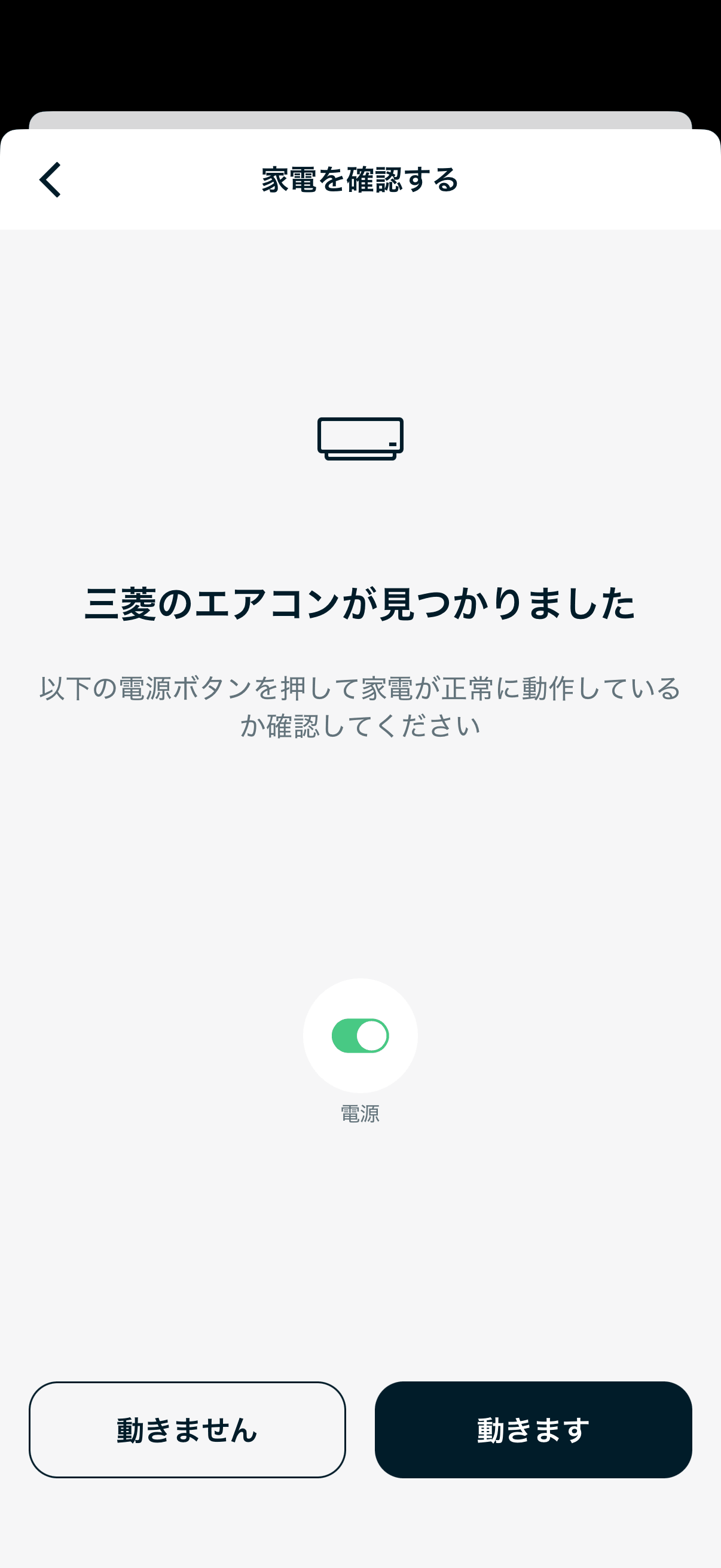
Task: Click the 動きません button
Action: [x=187, y=1429]
